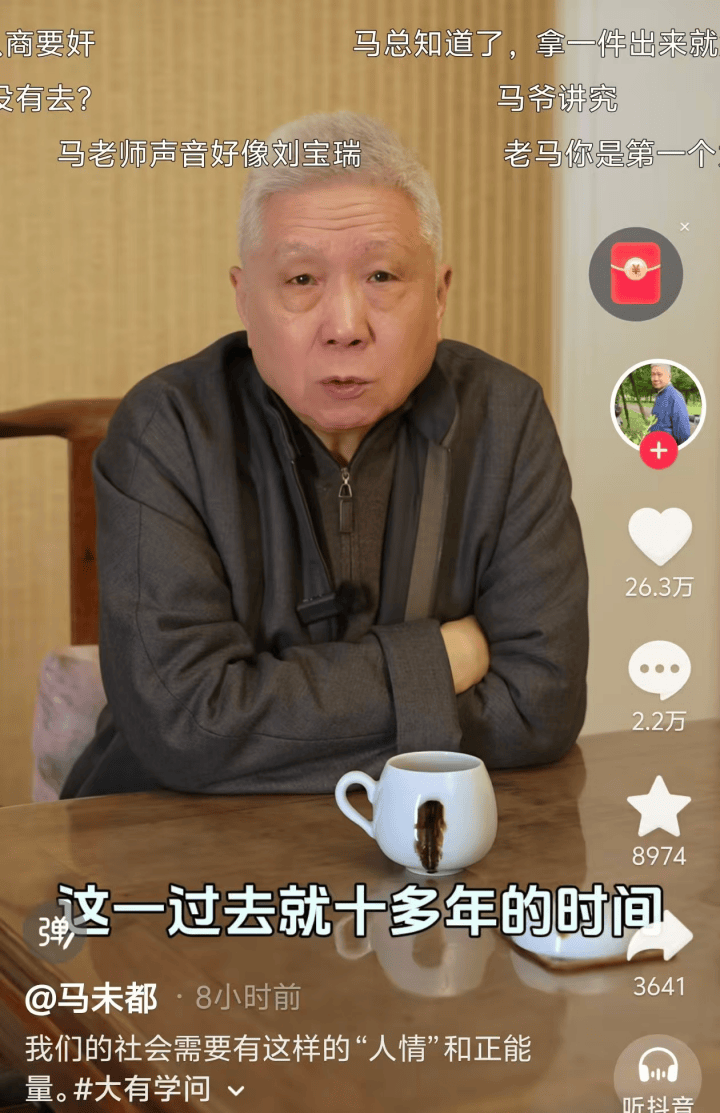Like this video with the heart icon
The width and height of the screenshot is (720, 1113).
tap(659, 536)
